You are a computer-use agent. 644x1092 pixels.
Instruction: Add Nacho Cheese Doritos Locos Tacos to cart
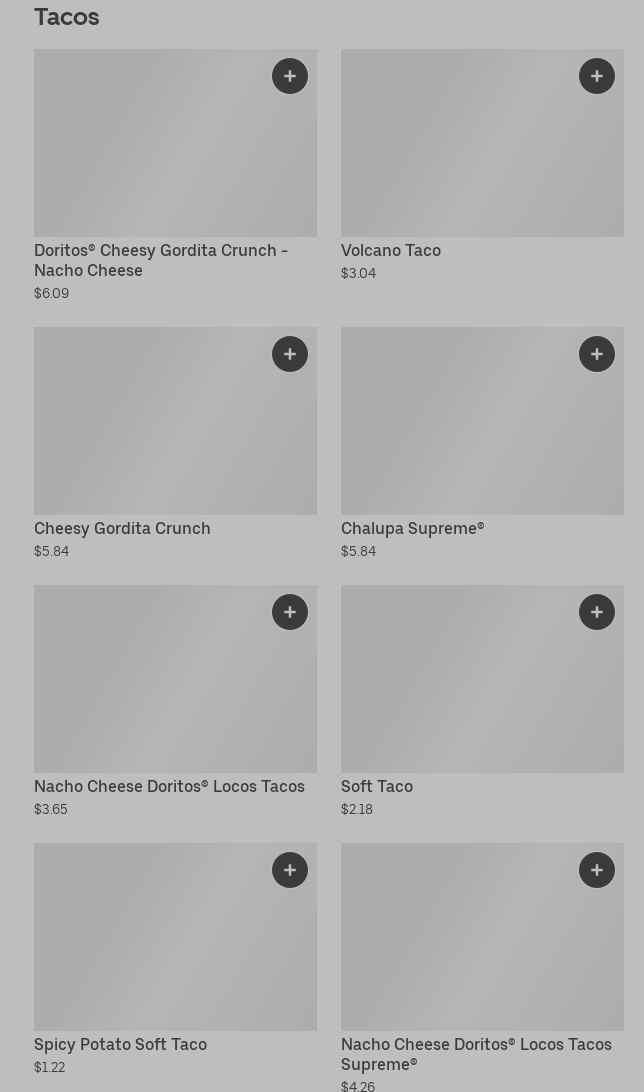(x=290, y=612)
